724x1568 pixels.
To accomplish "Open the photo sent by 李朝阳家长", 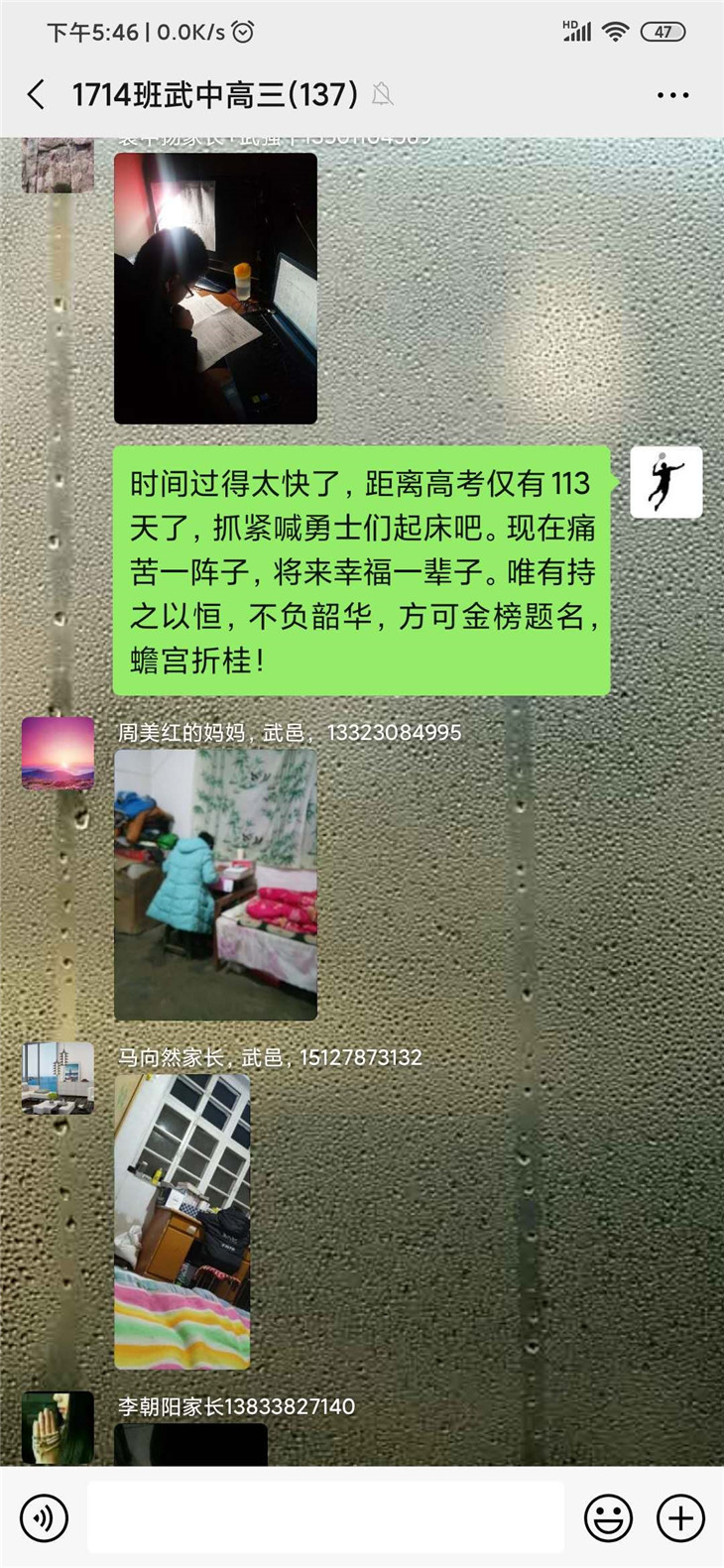I will click(190, 1445).
